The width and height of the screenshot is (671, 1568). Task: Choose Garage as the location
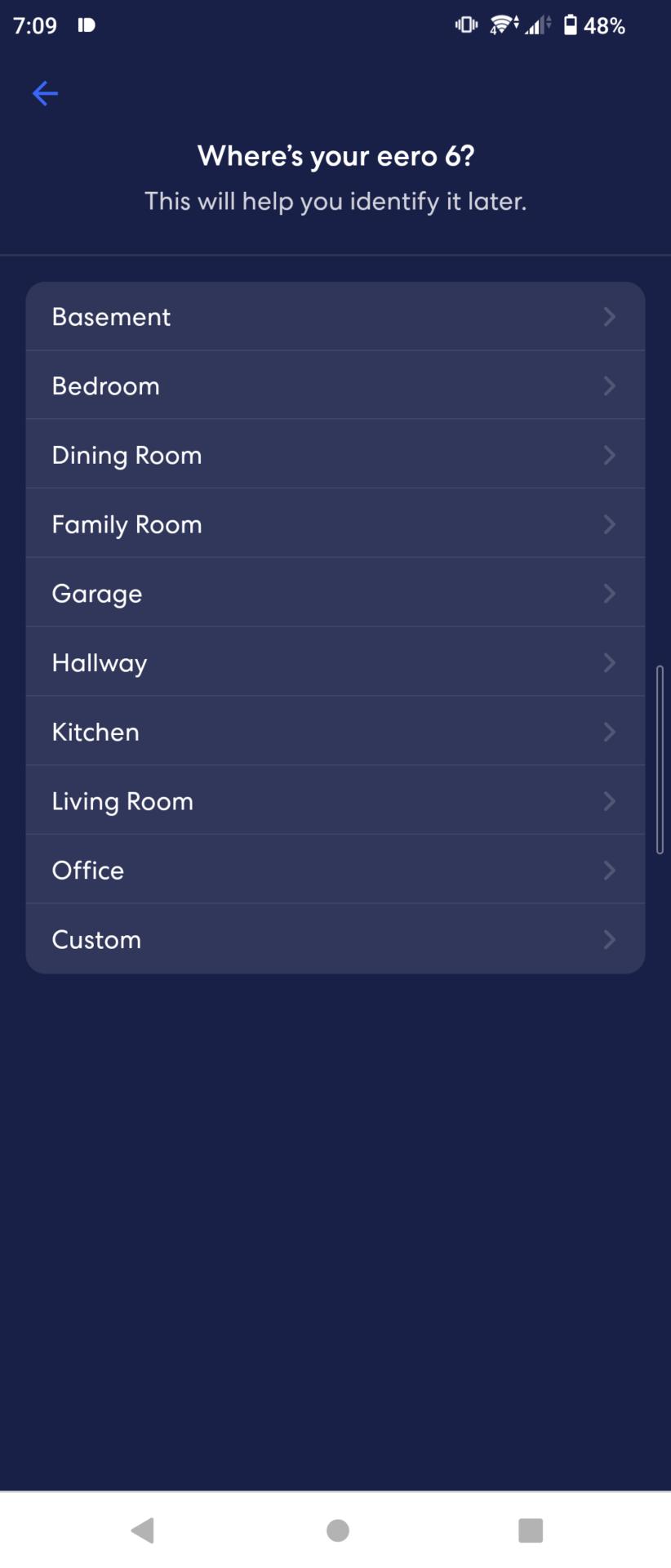tap(335, 594)
